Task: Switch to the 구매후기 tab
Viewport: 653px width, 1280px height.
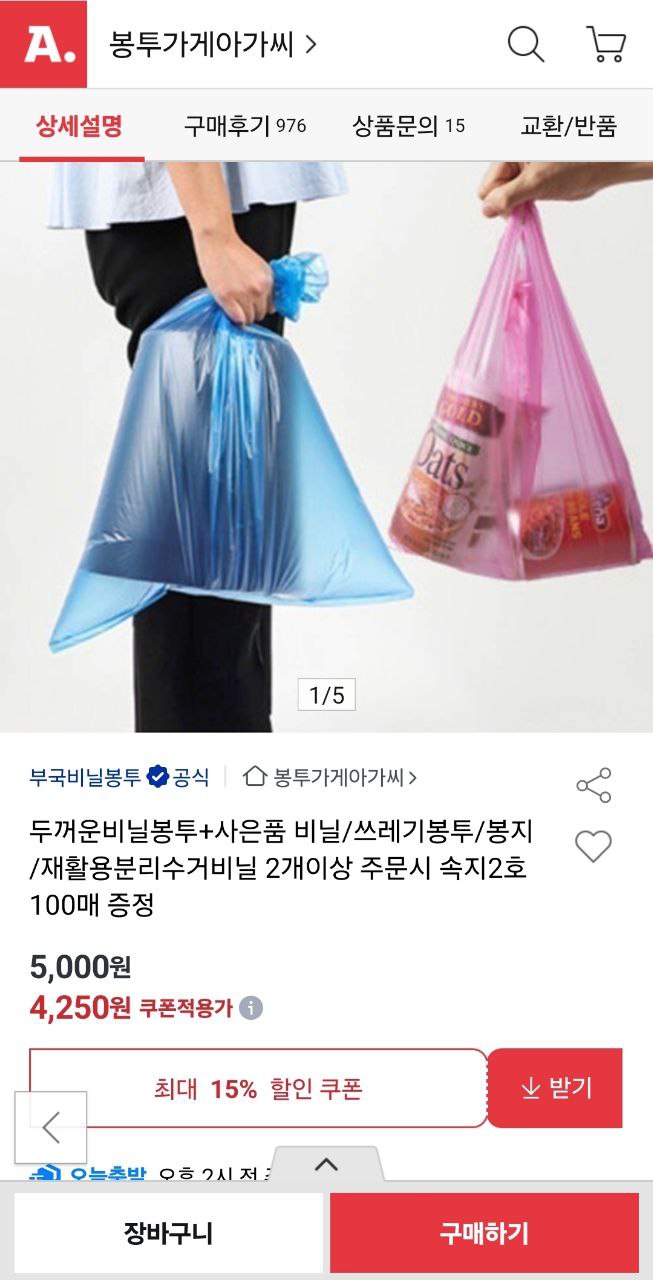Action: pyautogui.click(x=244, y=126)
